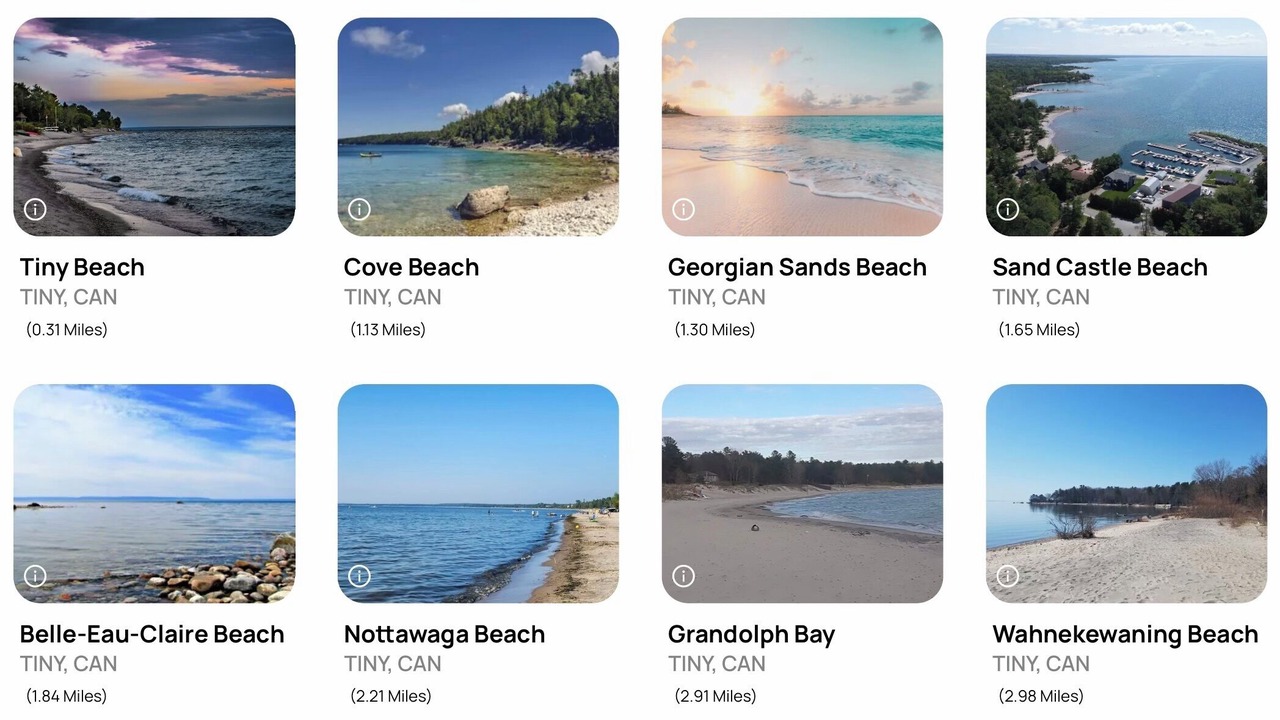Open the Tiny Beach card
Screen dimensions: 1280x720
154,127
